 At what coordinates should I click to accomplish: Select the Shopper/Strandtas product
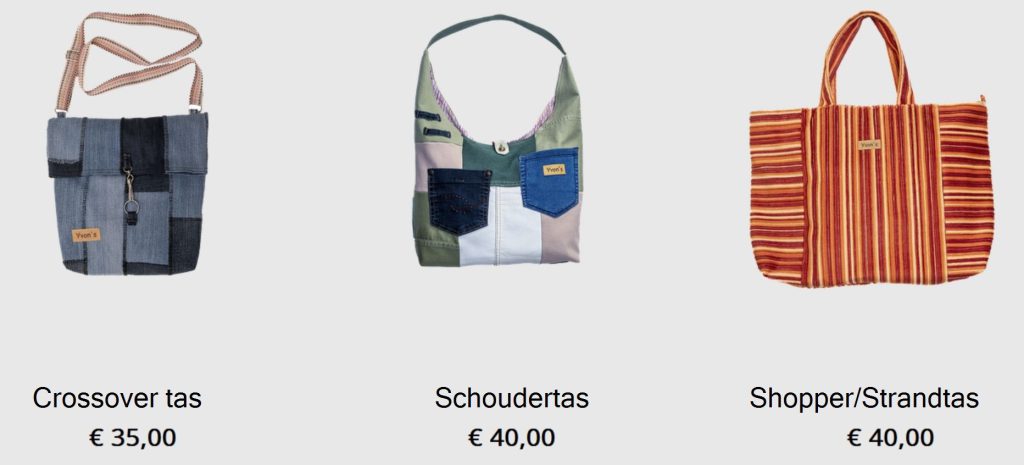pos(863,398)
